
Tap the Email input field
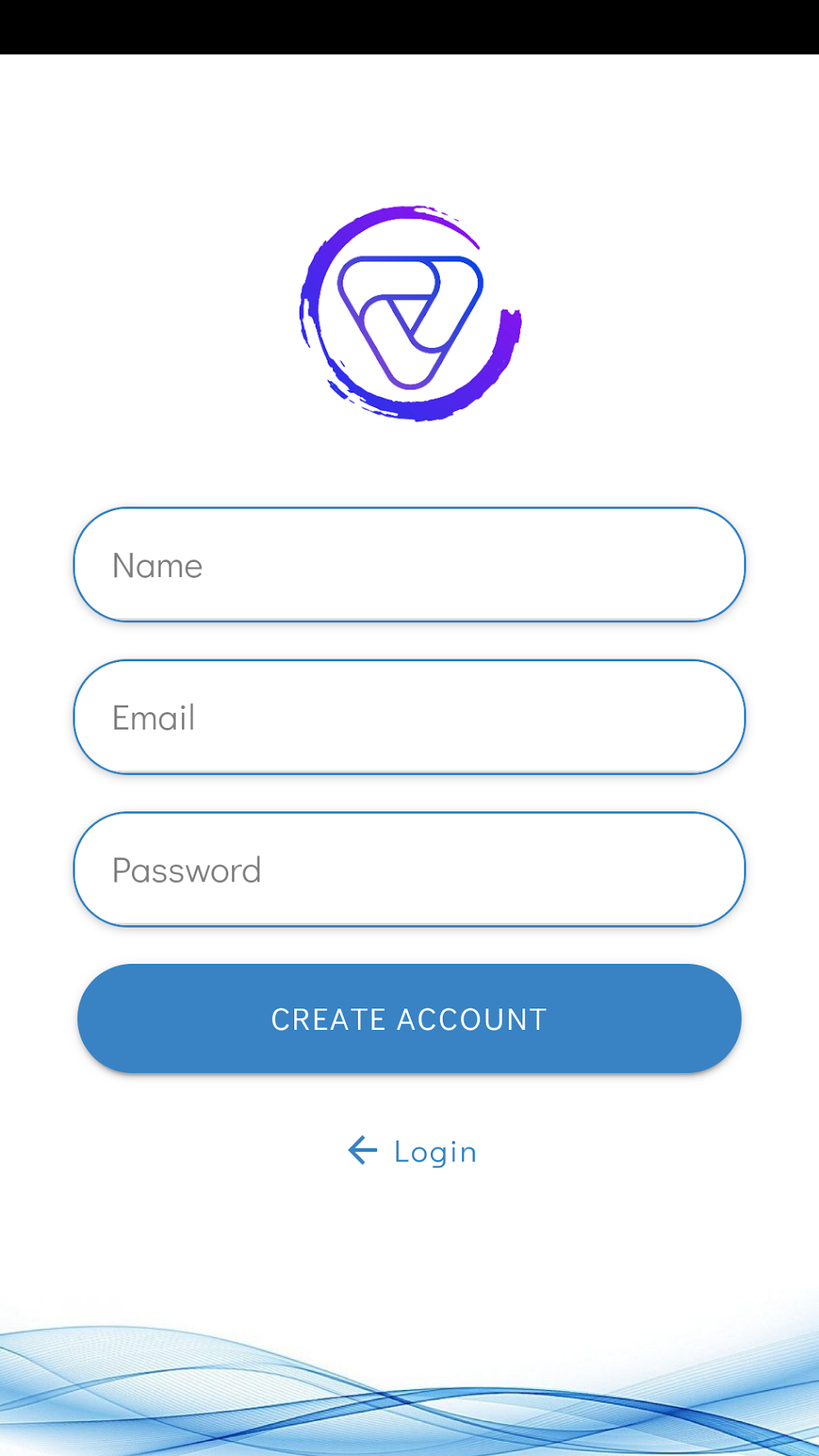pyautogui.click(x=409, y=718)
